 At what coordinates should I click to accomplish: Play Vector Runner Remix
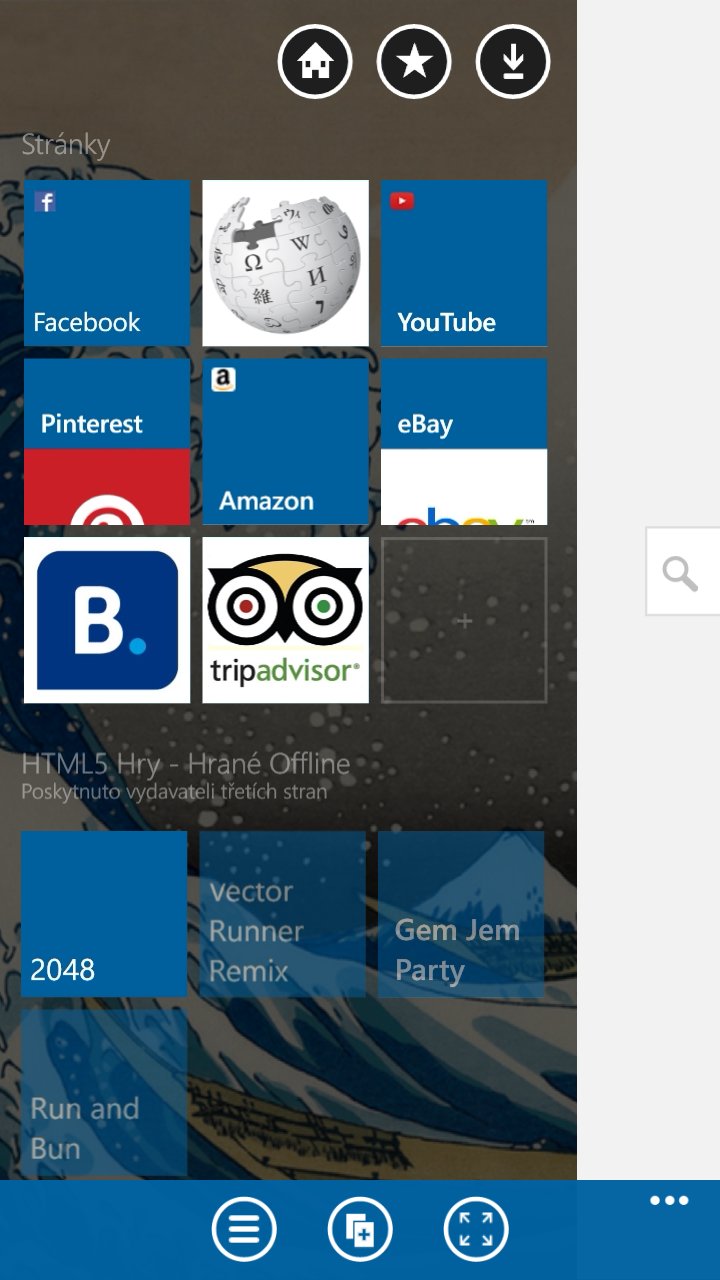[282, 914]
